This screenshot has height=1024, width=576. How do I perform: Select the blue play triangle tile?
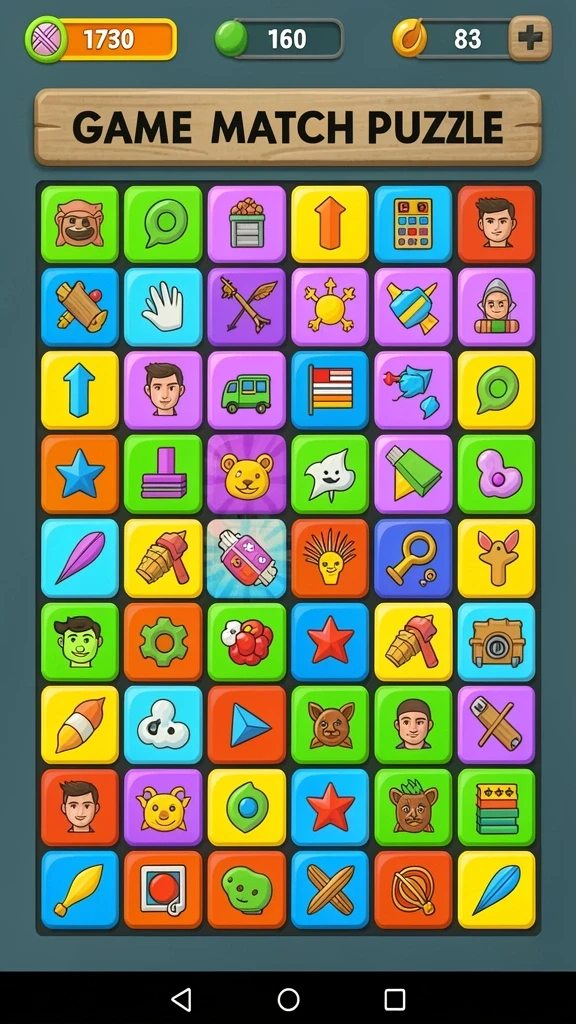[x=246, y=725]
